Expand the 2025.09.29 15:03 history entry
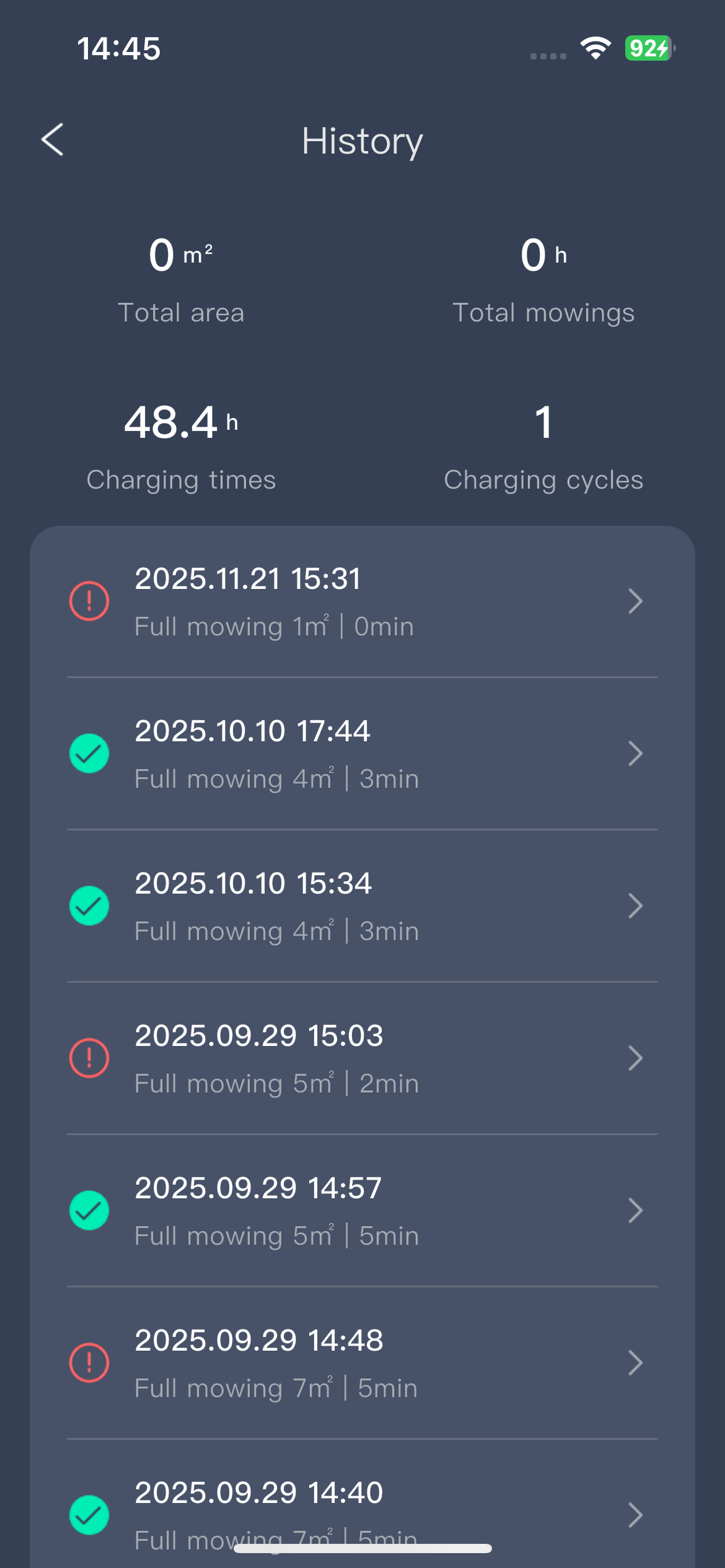725x1568 pixels. [x=635, y=1058]
